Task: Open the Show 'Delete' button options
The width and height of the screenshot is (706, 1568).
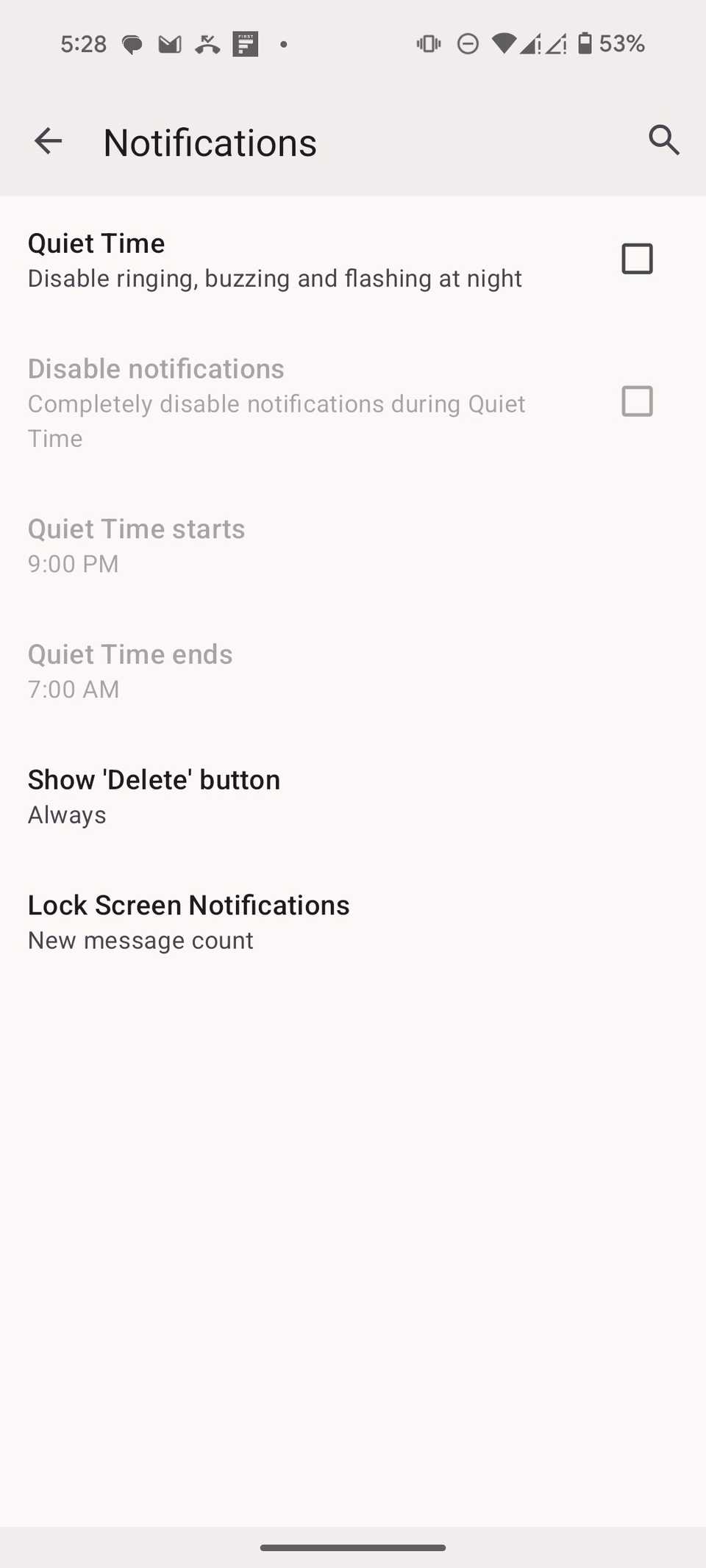Action: (x=154, y=795)
